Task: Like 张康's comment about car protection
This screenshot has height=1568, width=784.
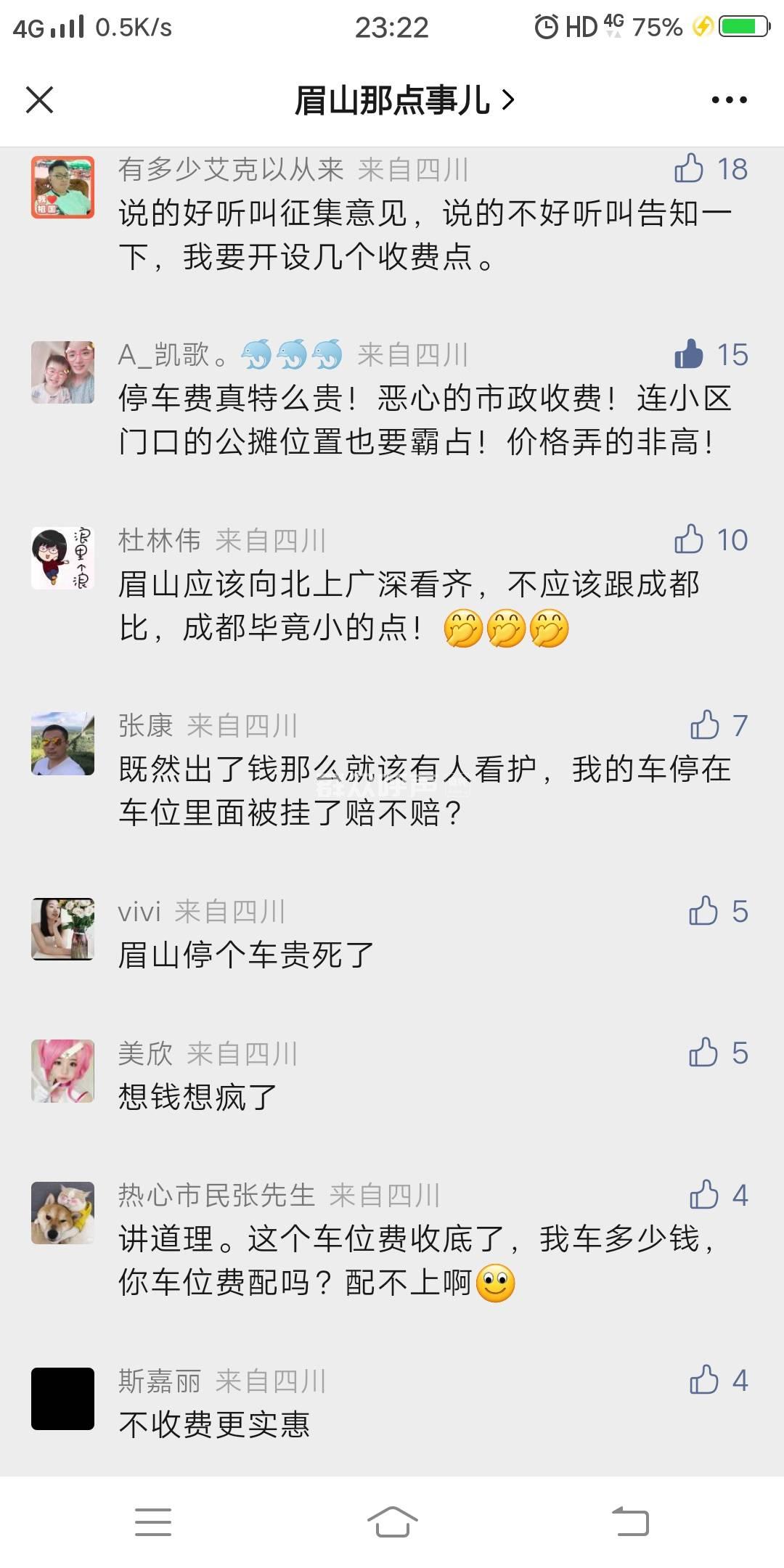Action: (x=704, y=725)
